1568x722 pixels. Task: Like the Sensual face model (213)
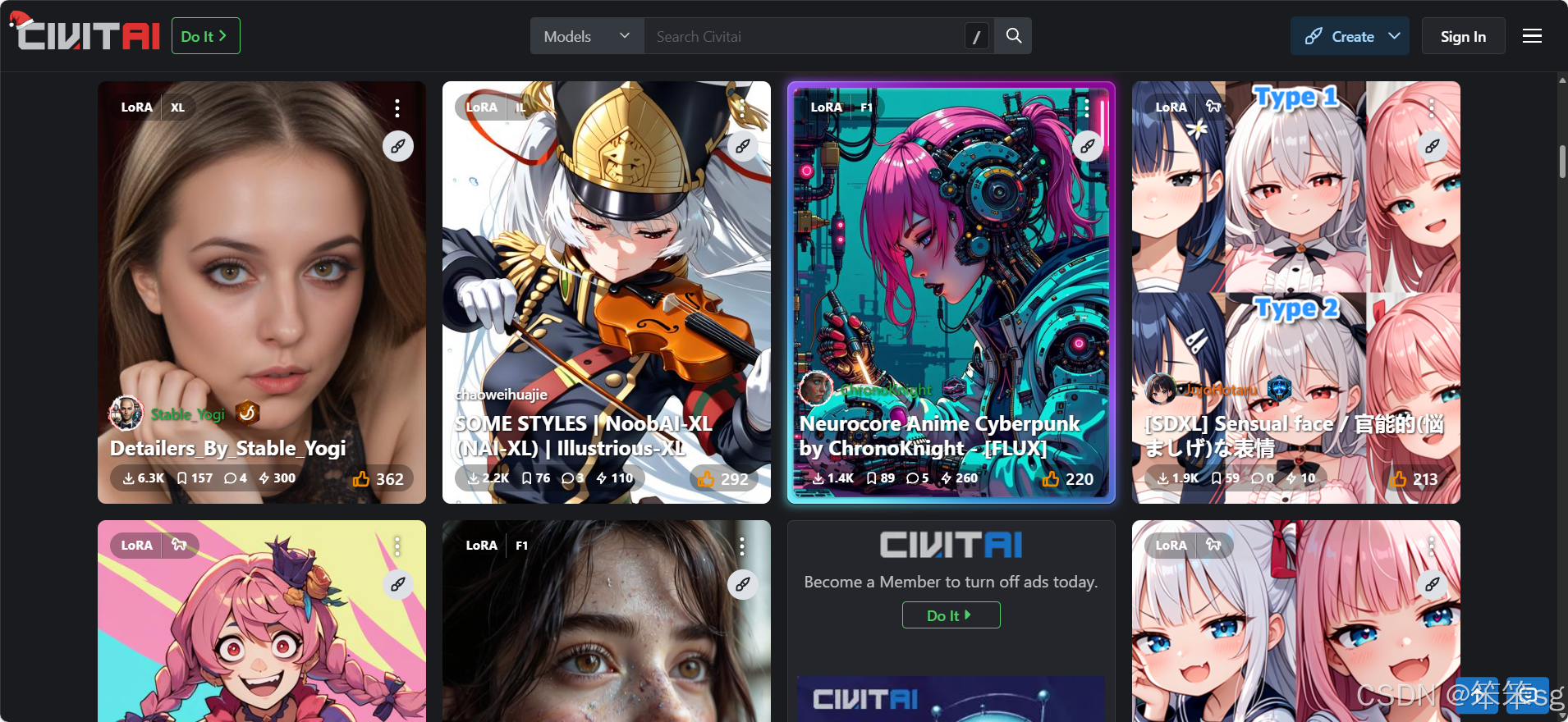[1414, 478]
